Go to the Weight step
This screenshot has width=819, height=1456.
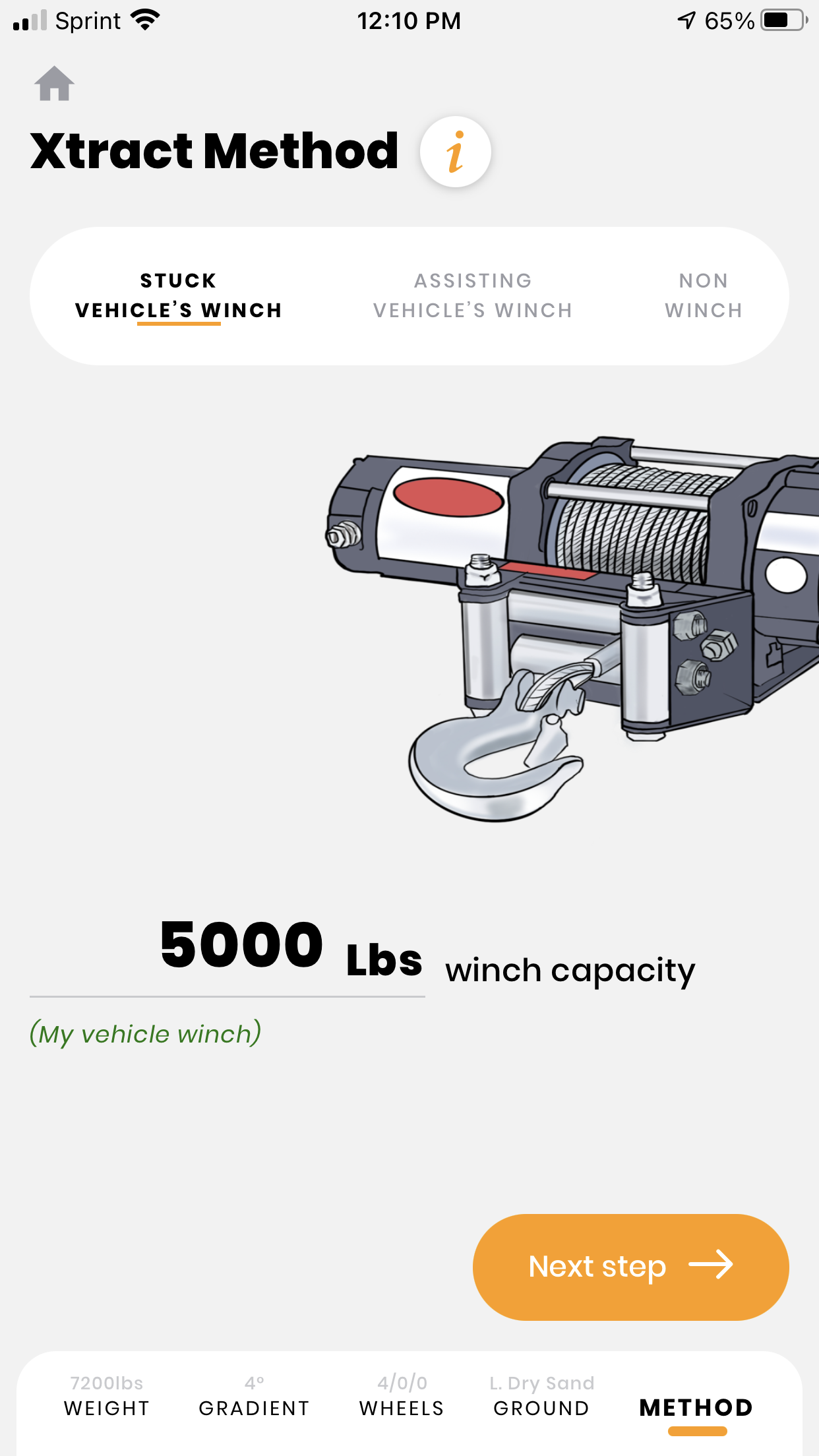[x=107, y=1397]
